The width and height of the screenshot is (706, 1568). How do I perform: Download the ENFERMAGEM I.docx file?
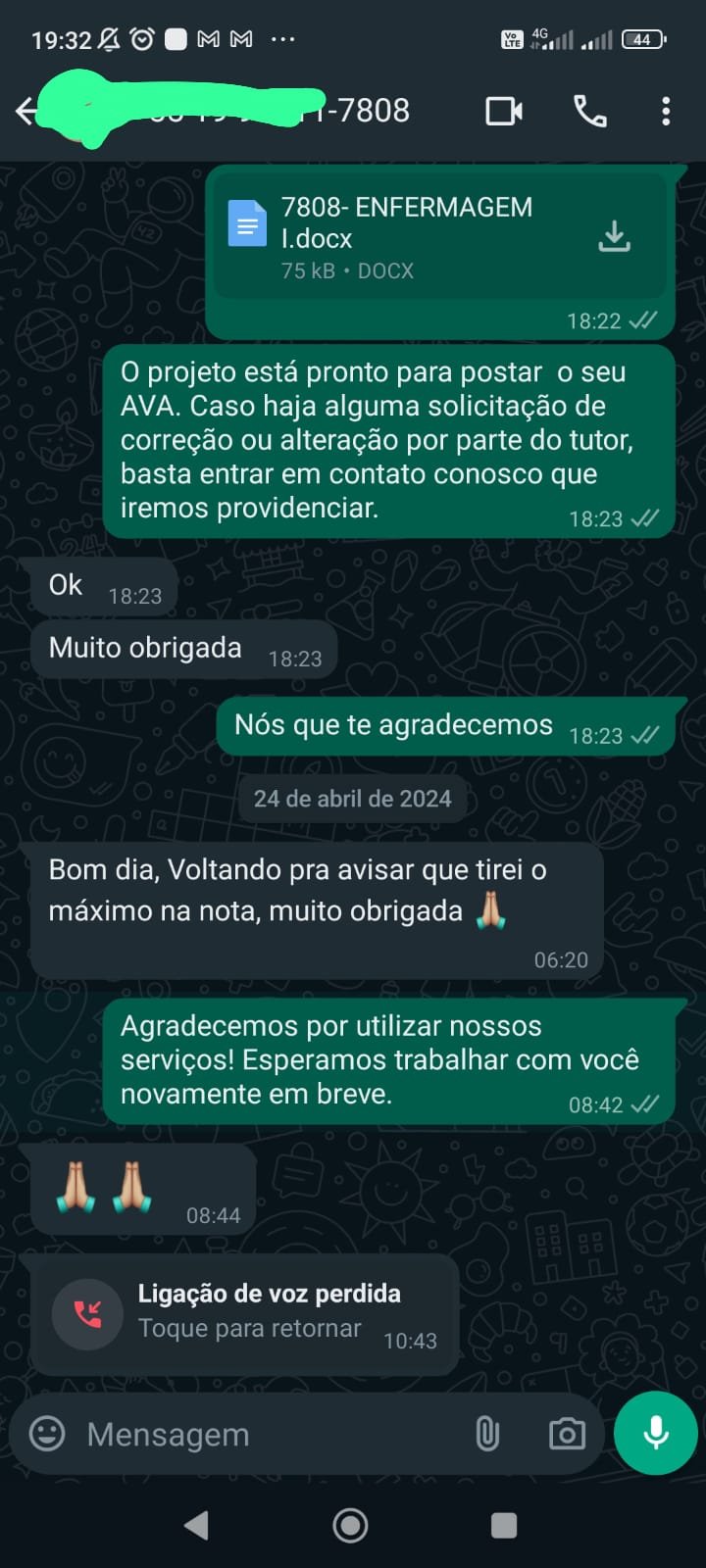(615, 236)
